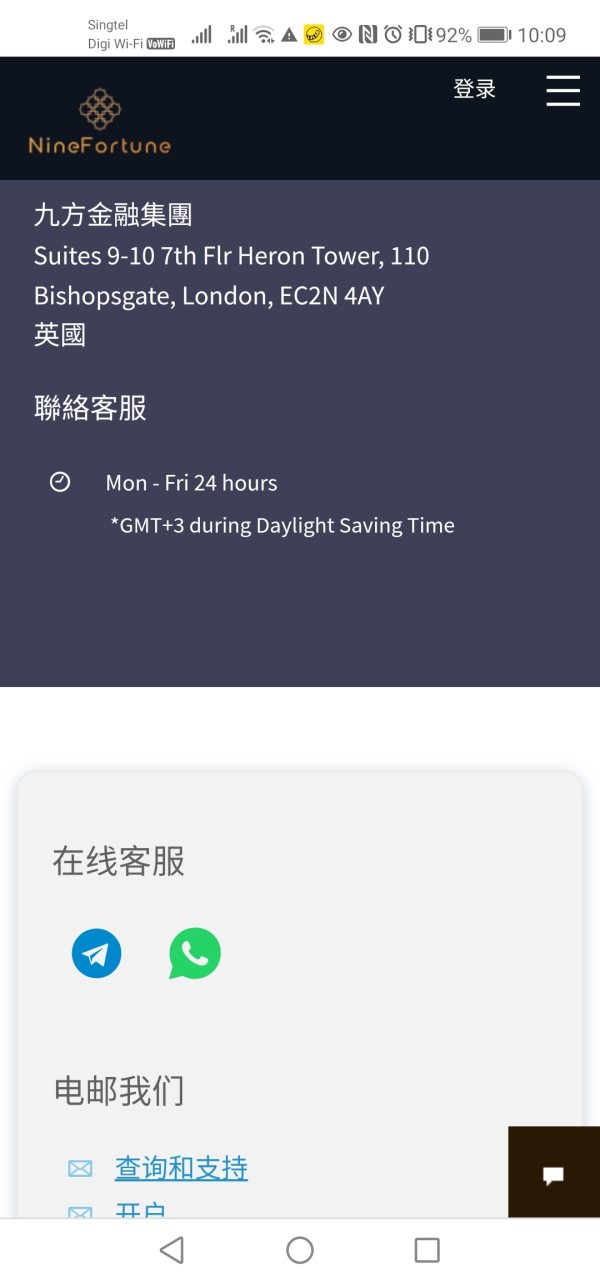The image size is (600, 1283).
Task: Tap the 登录 login link
Action: tap(475, 89)
